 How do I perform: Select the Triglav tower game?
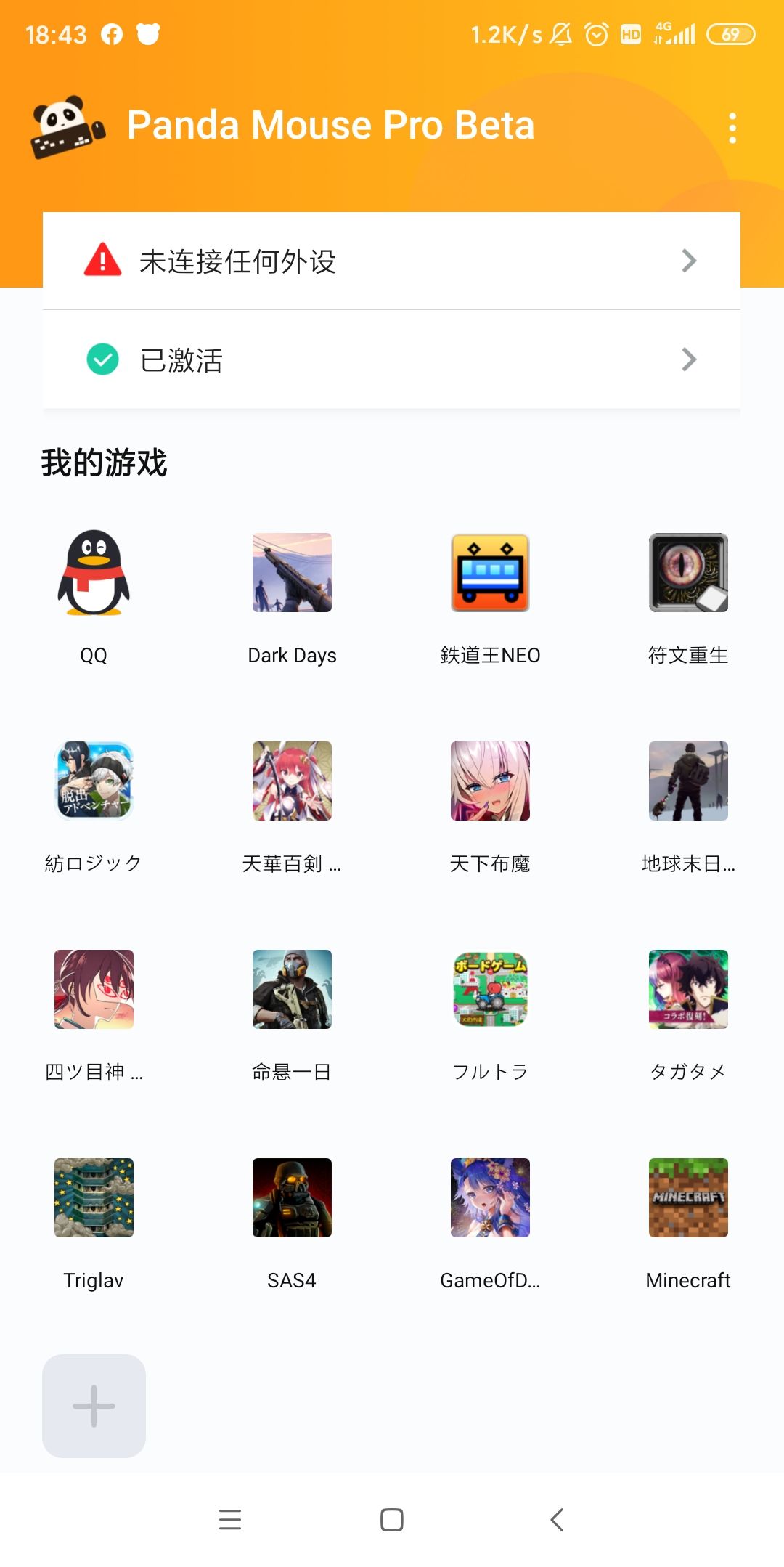click(x=93, y=1198)
